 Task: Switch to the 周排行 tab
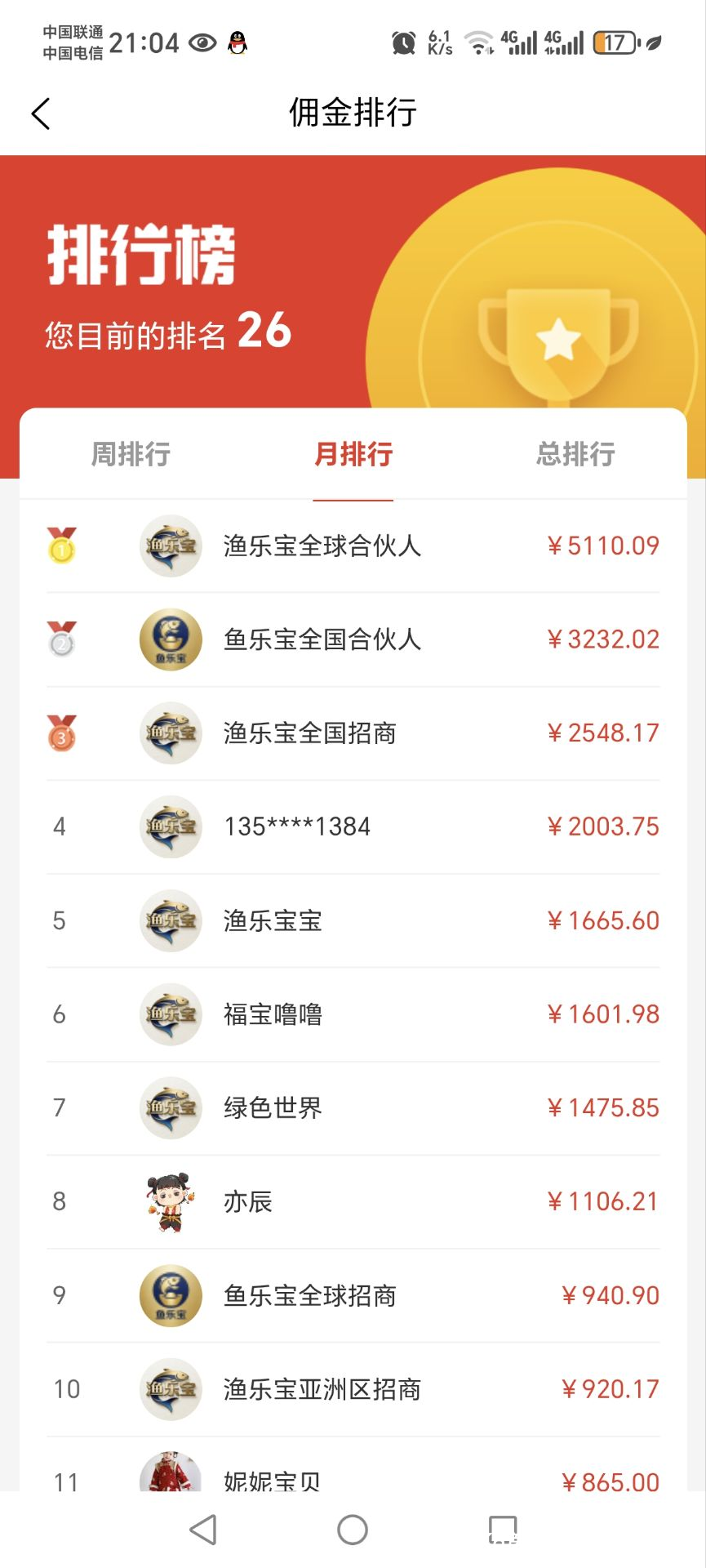(131, 454)
